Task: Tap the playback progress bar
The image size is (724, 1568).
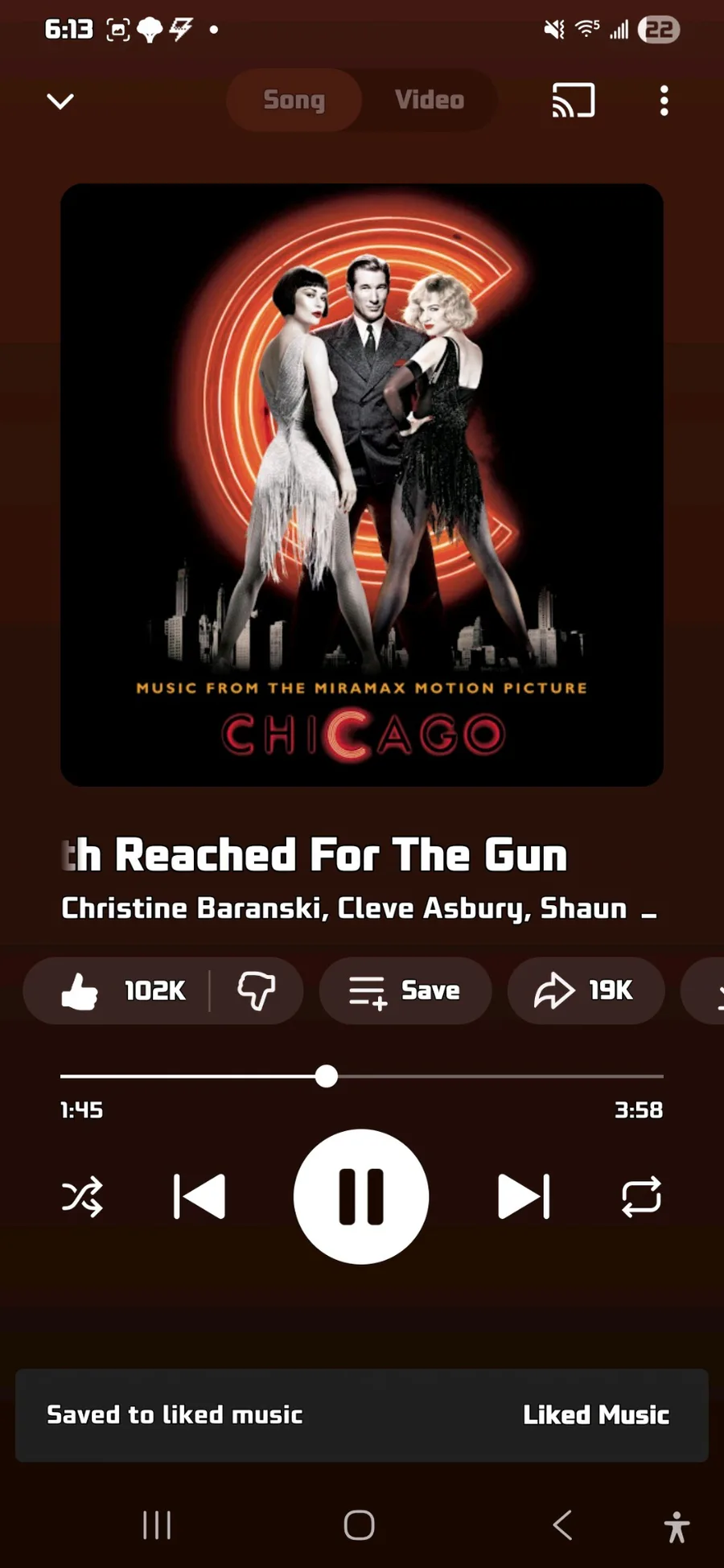Action: [x=483, y=1076]
